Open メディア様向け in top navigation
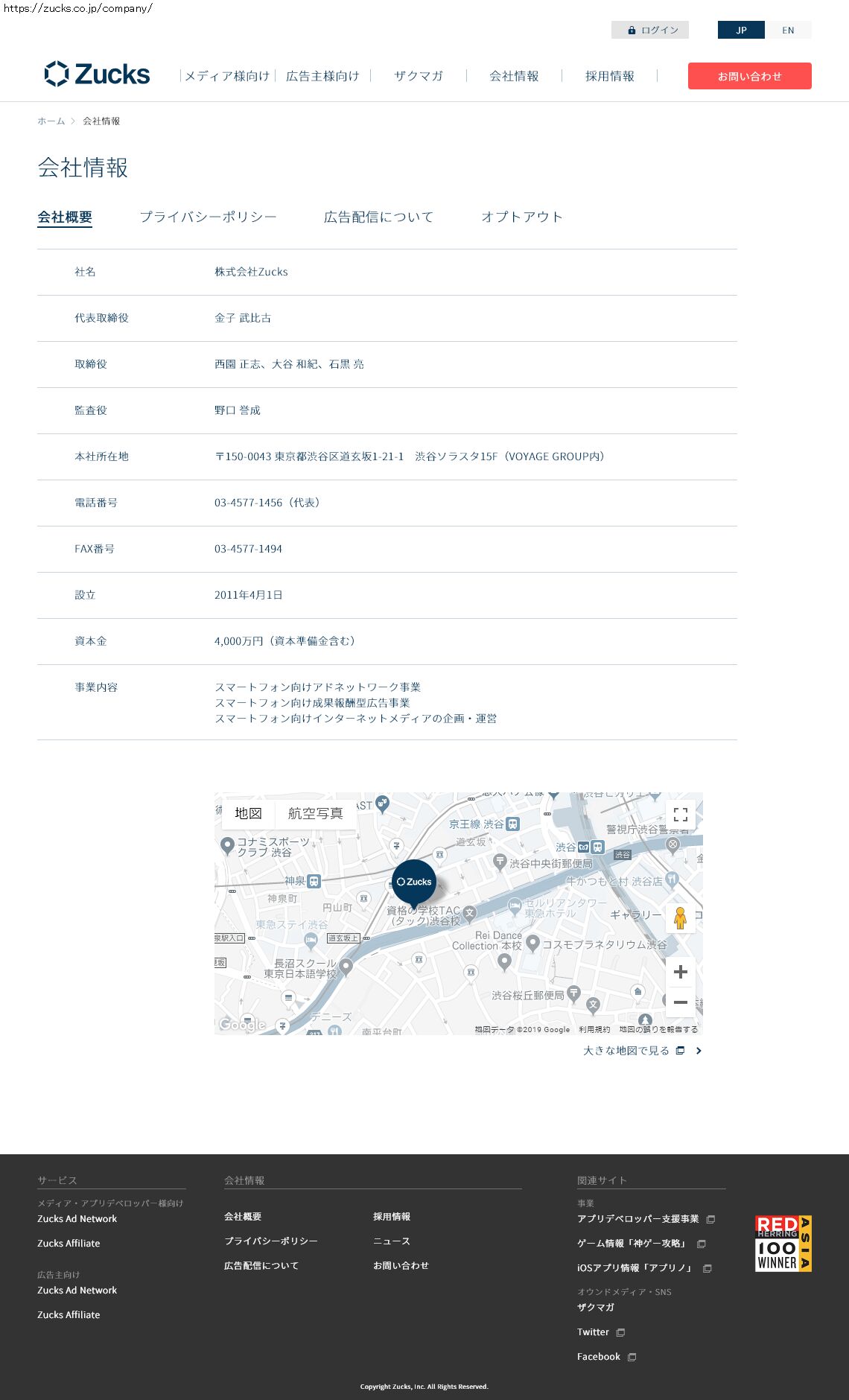Screen dimensions: 849x1400 pyautogui.click(x=227, y=76)
